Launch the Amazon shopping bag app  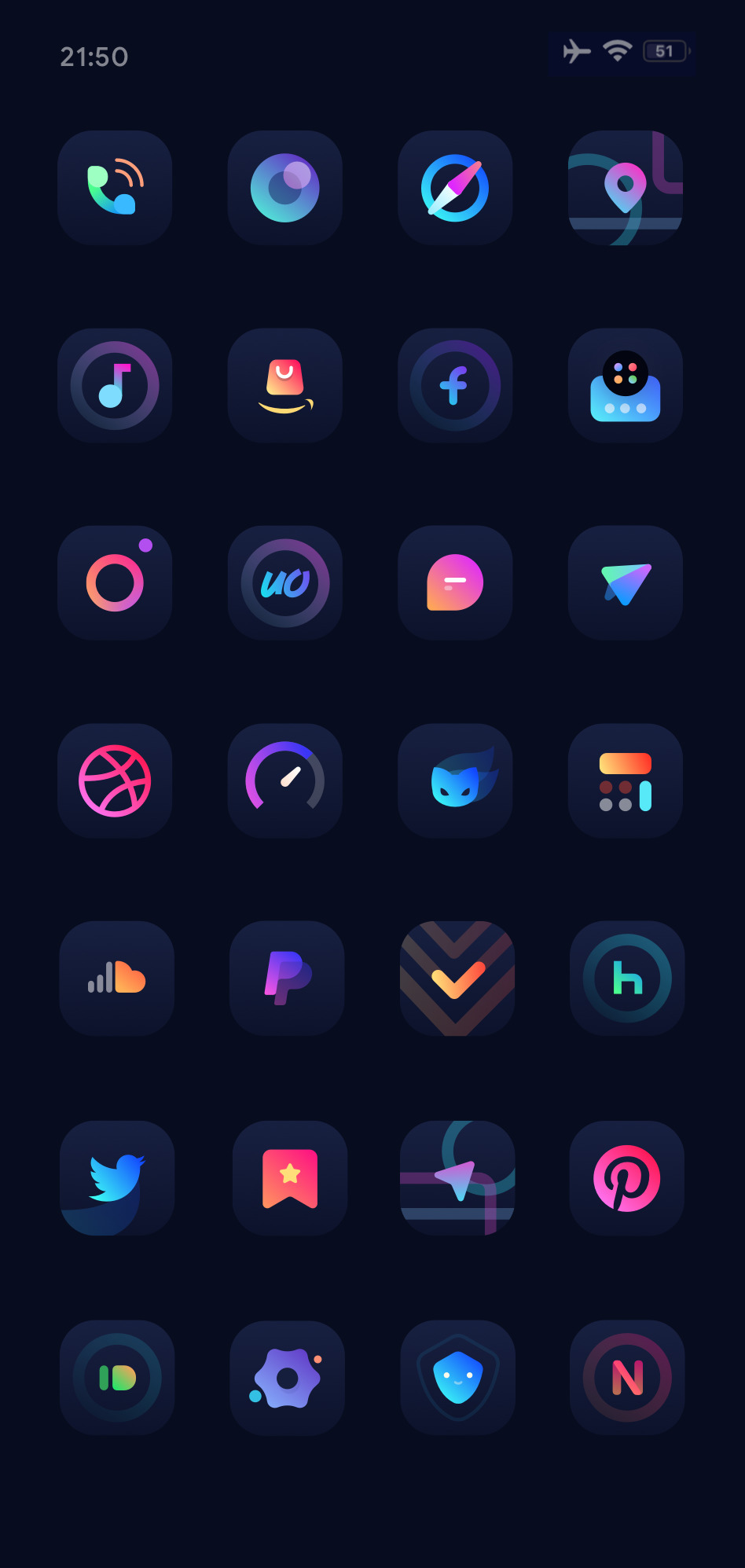[x=285, y=385]
